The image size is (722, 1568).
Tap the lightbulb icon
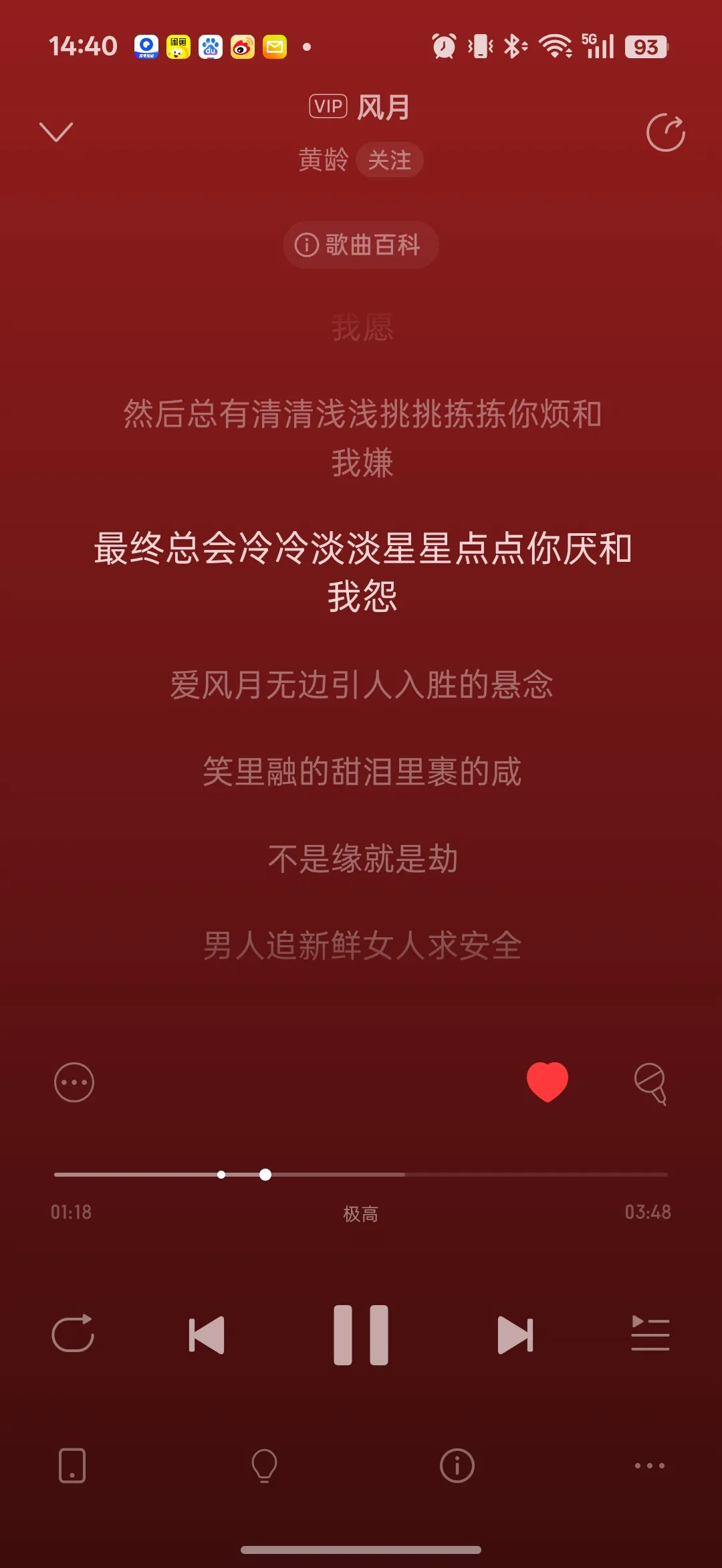[264, 1466]
